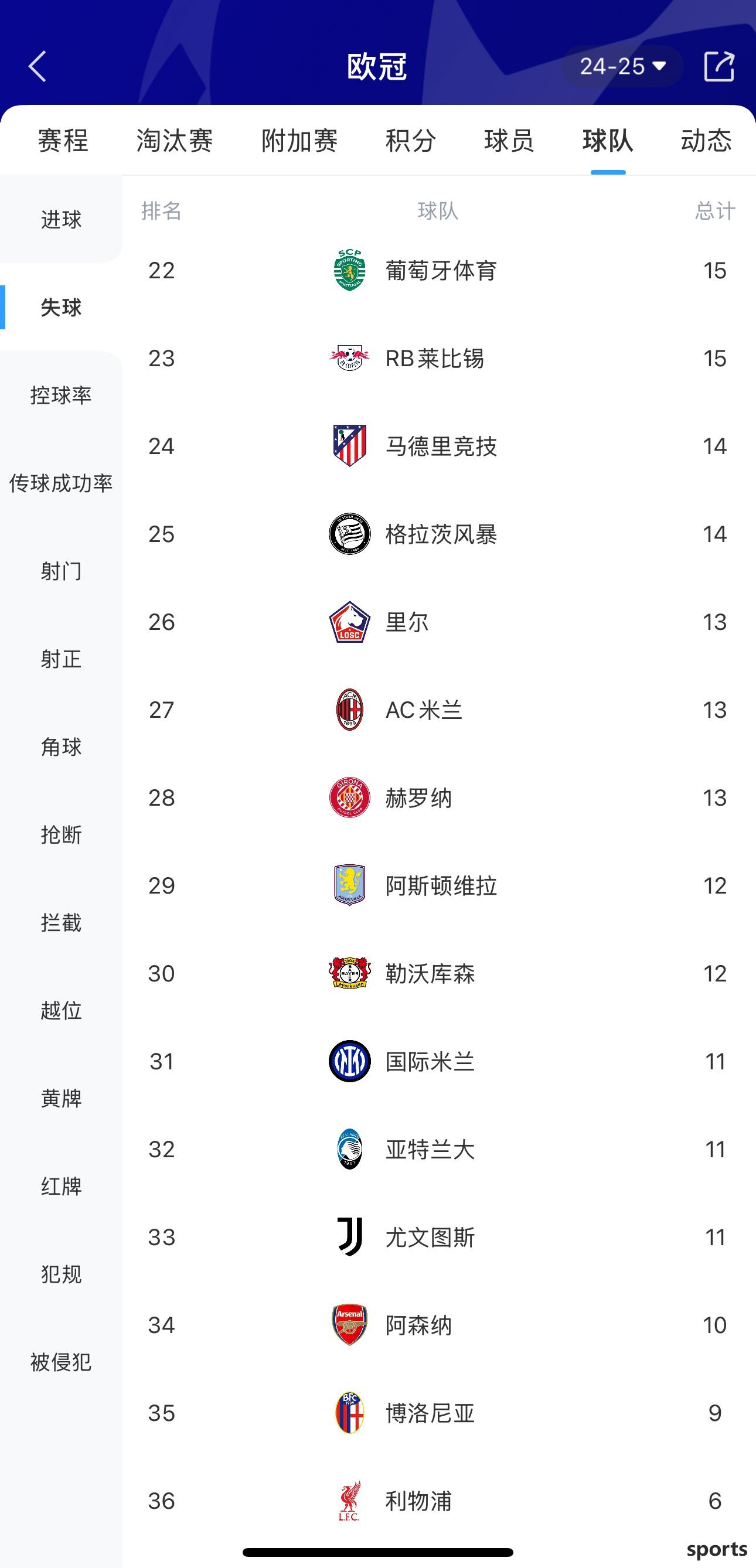Open the 附加赛 tab
The width and height of the screenshot is (756, 1568).
click(299, 141)
